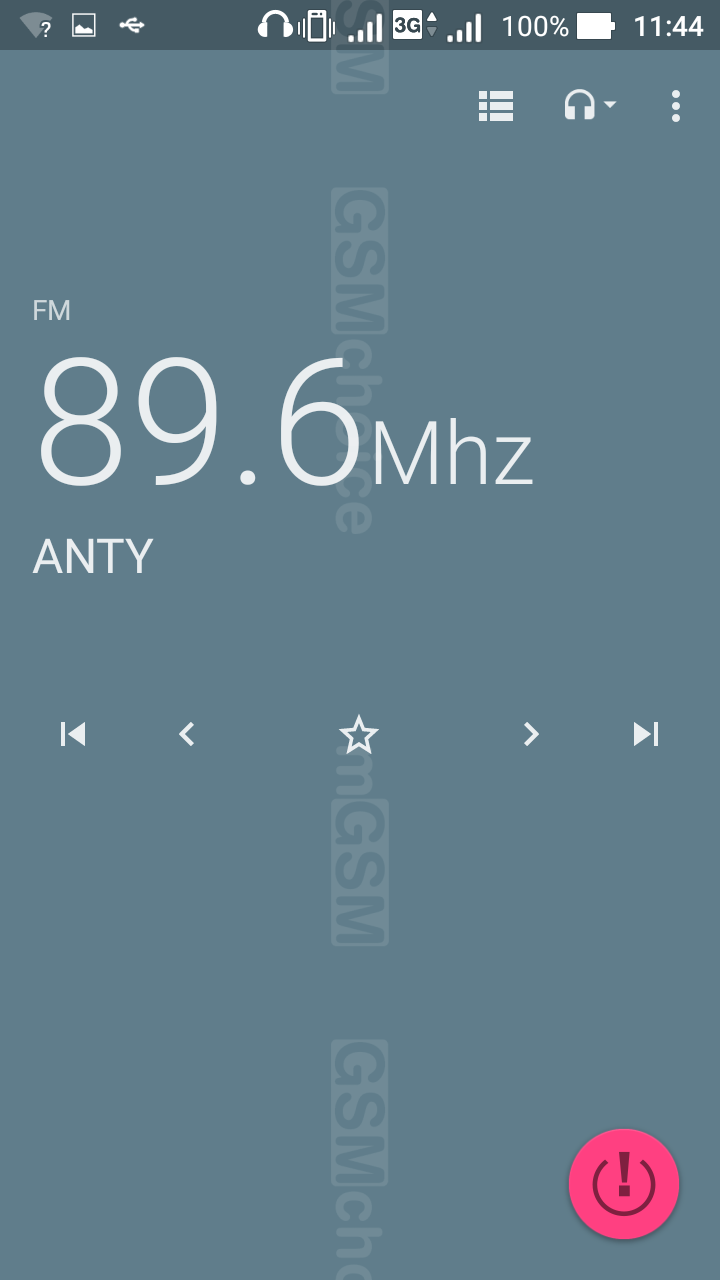Tap the pink power button
The width and height of the screenshot is (720, 1280).
(x=624, y=1184)
